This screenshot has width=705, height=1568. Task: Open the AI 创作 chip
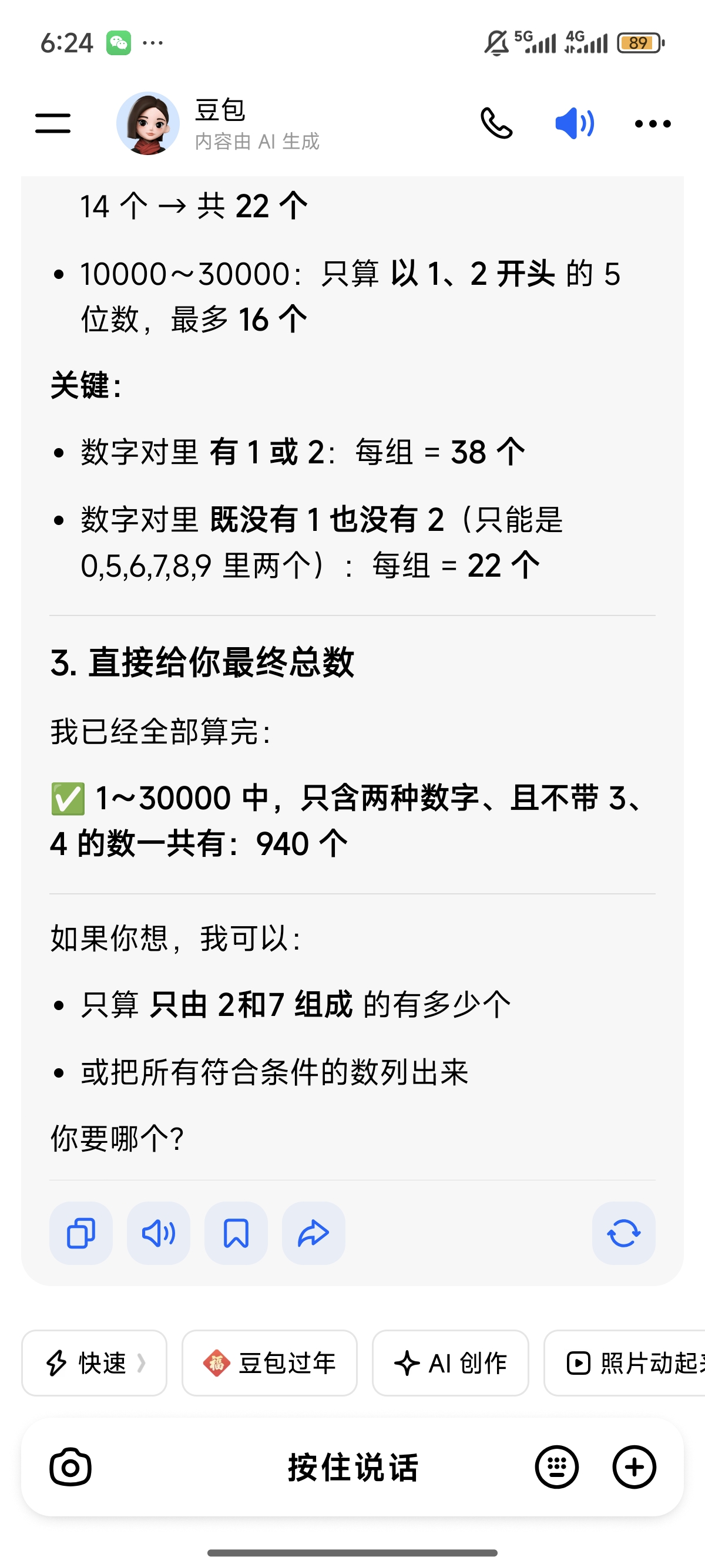tap(450, 1363)
